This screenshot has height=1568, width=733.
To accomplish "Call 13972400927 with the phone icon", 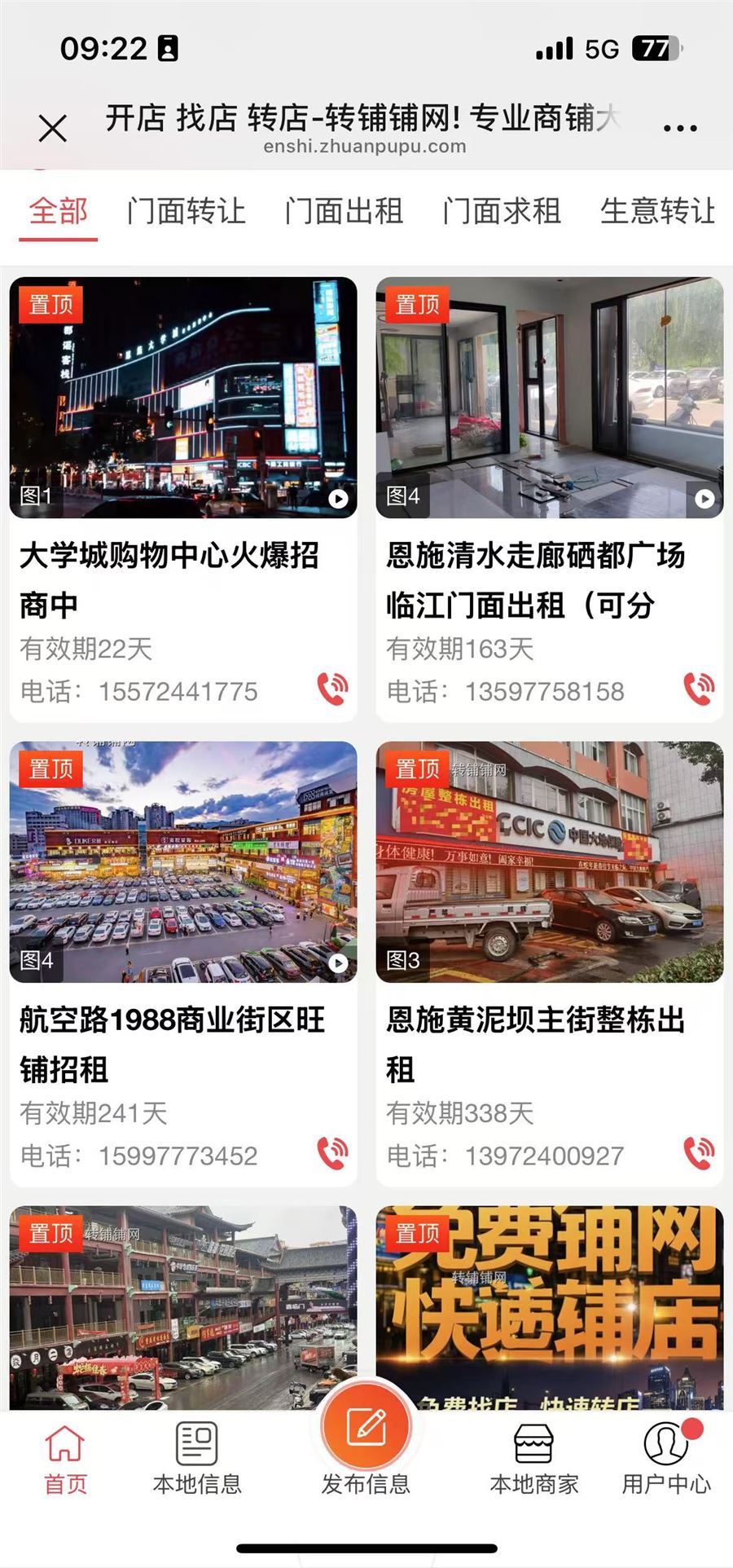I will pos(699,1153).
